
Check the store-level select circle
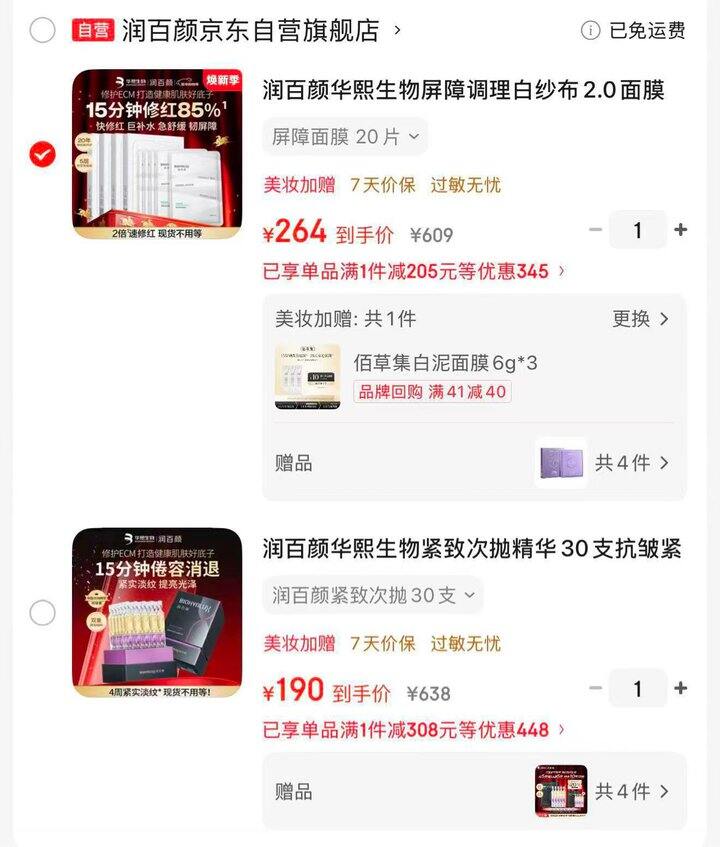tap(41, 30)
